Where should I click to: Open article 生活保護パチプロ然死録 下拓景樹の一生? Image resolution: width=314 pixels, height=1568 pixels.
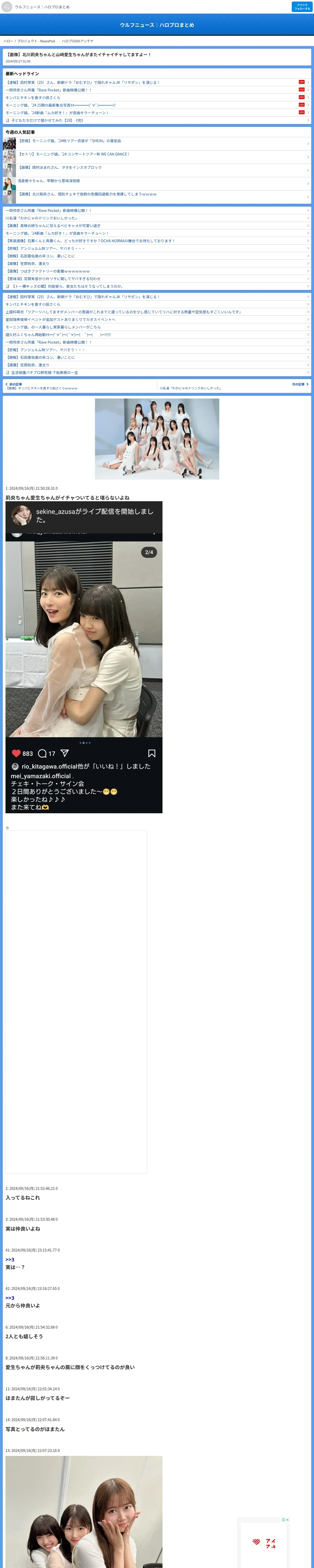tap(44, 372)
